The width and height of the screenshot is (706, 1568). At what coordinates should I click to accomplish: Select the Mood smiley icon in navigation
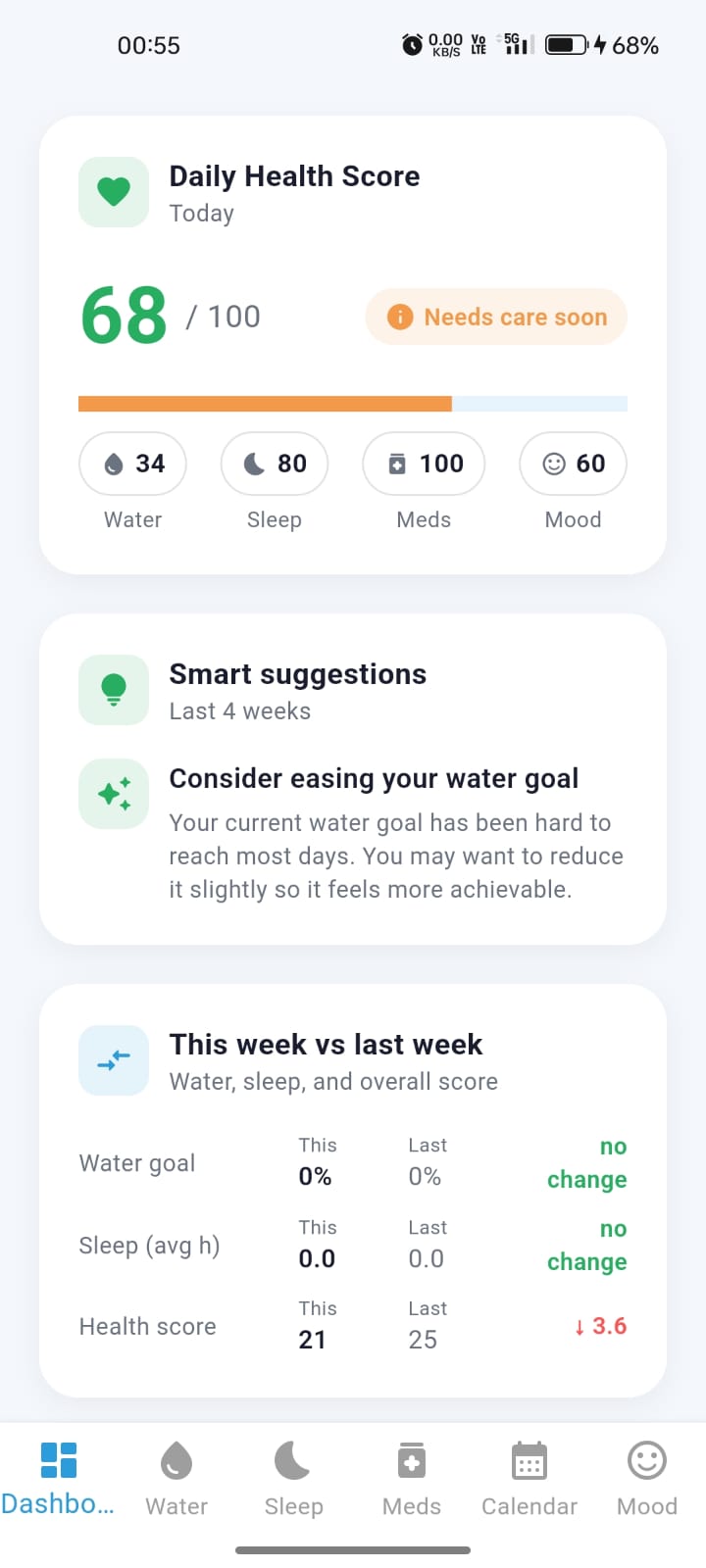[646, 1460]
